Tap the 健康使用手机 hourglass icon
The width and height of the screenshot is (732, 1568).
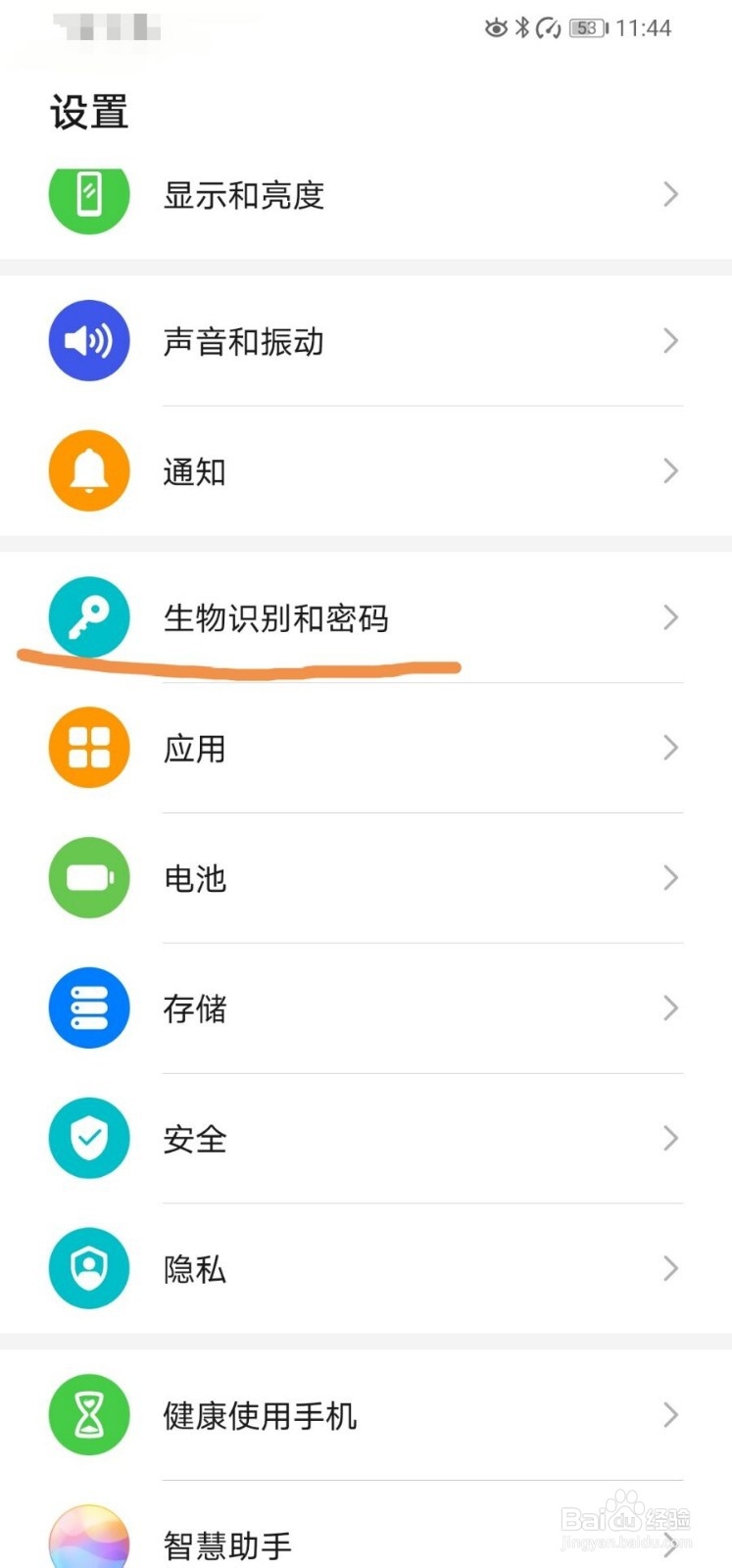click(x=88, y=1414)
